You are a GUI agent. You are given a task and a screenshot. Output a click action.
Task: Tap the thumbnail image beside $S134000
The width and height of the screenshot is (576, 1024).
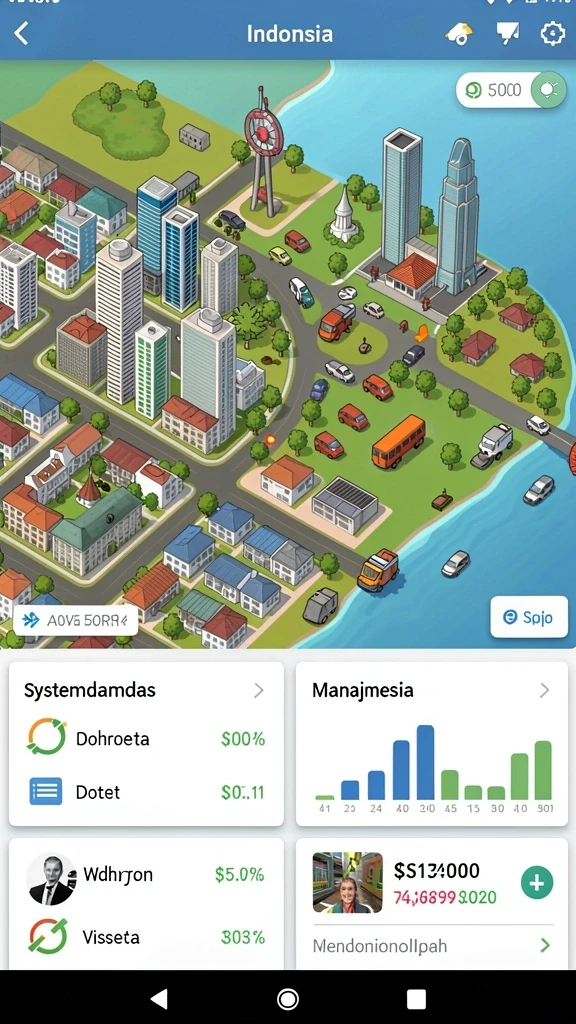(347, 882)
